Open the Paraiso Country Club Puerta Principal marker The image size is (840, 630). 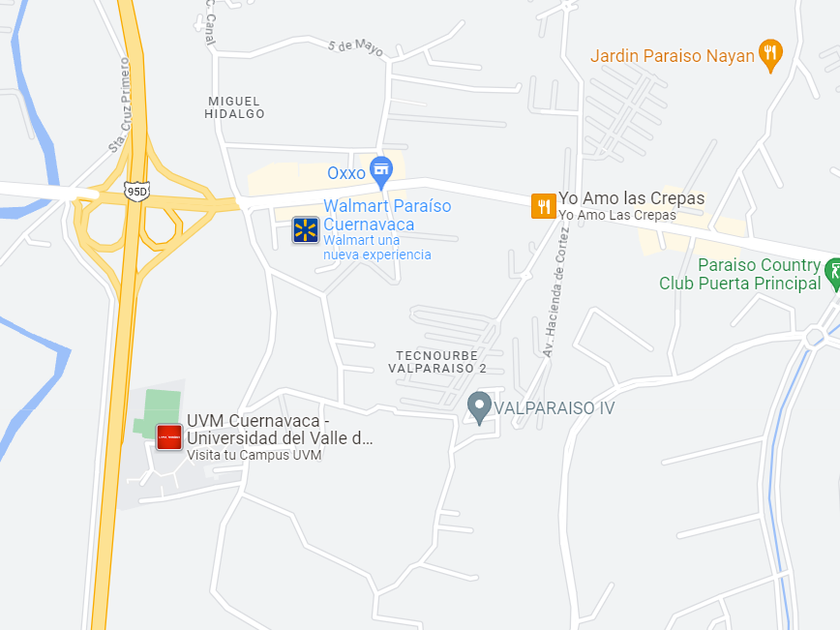tap(832, 272)
